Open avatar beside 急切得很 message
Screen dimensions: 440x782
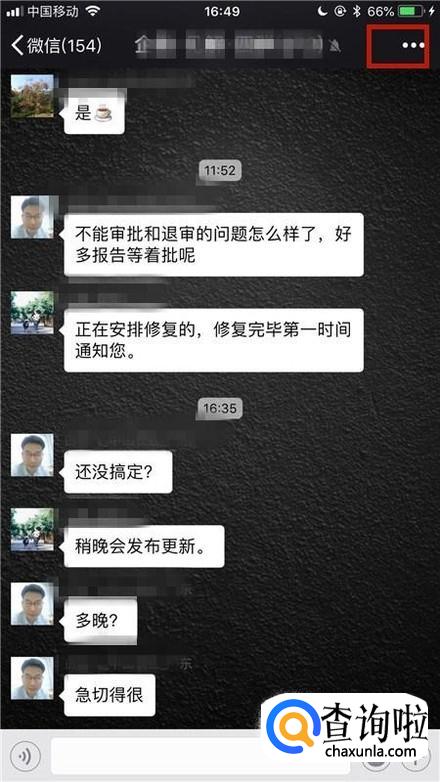[x=32, y=678]
